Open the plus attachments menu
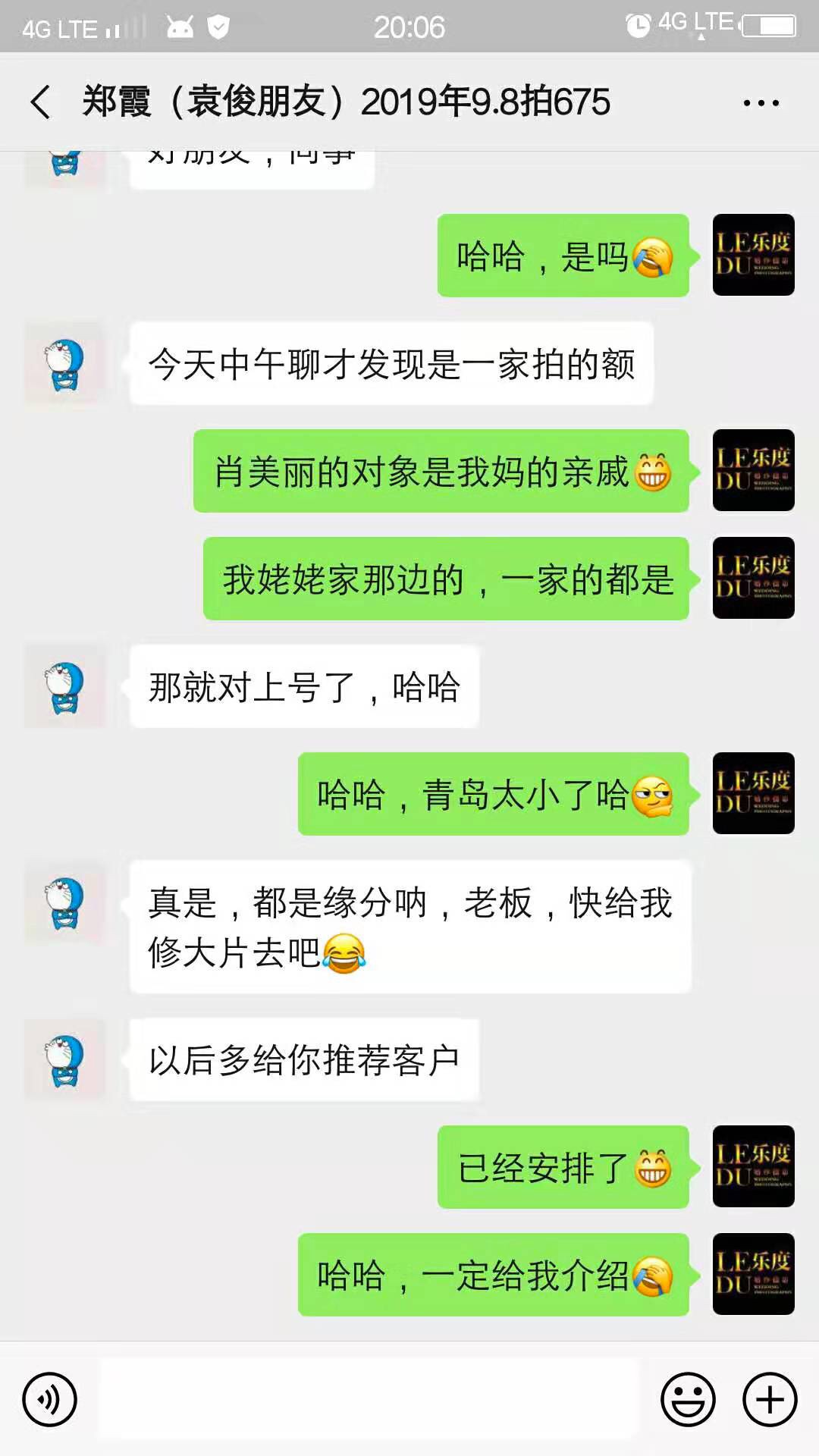 pyautogui.click(x=770, y=1399)
